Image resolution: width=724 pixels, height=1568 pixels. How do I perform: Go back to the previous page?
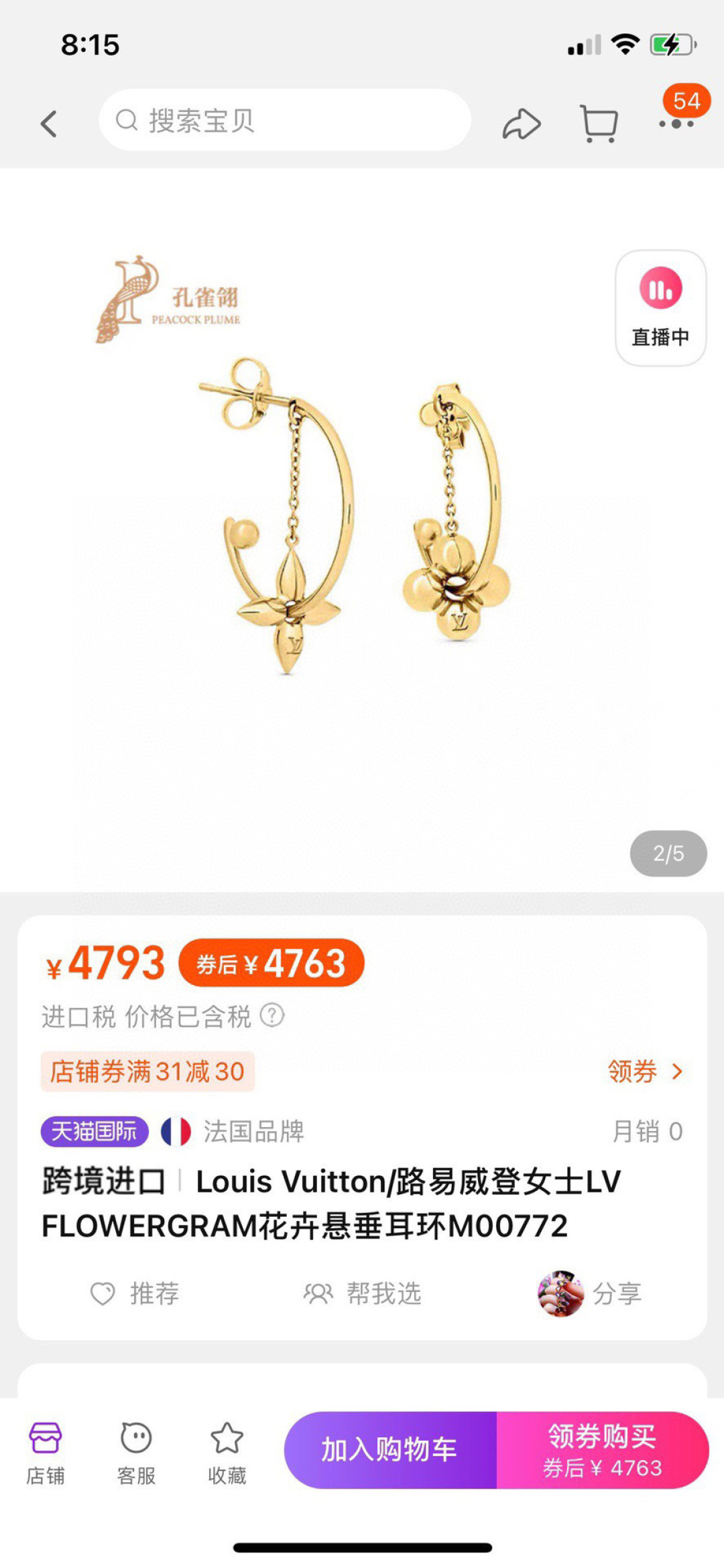[48, 124]
